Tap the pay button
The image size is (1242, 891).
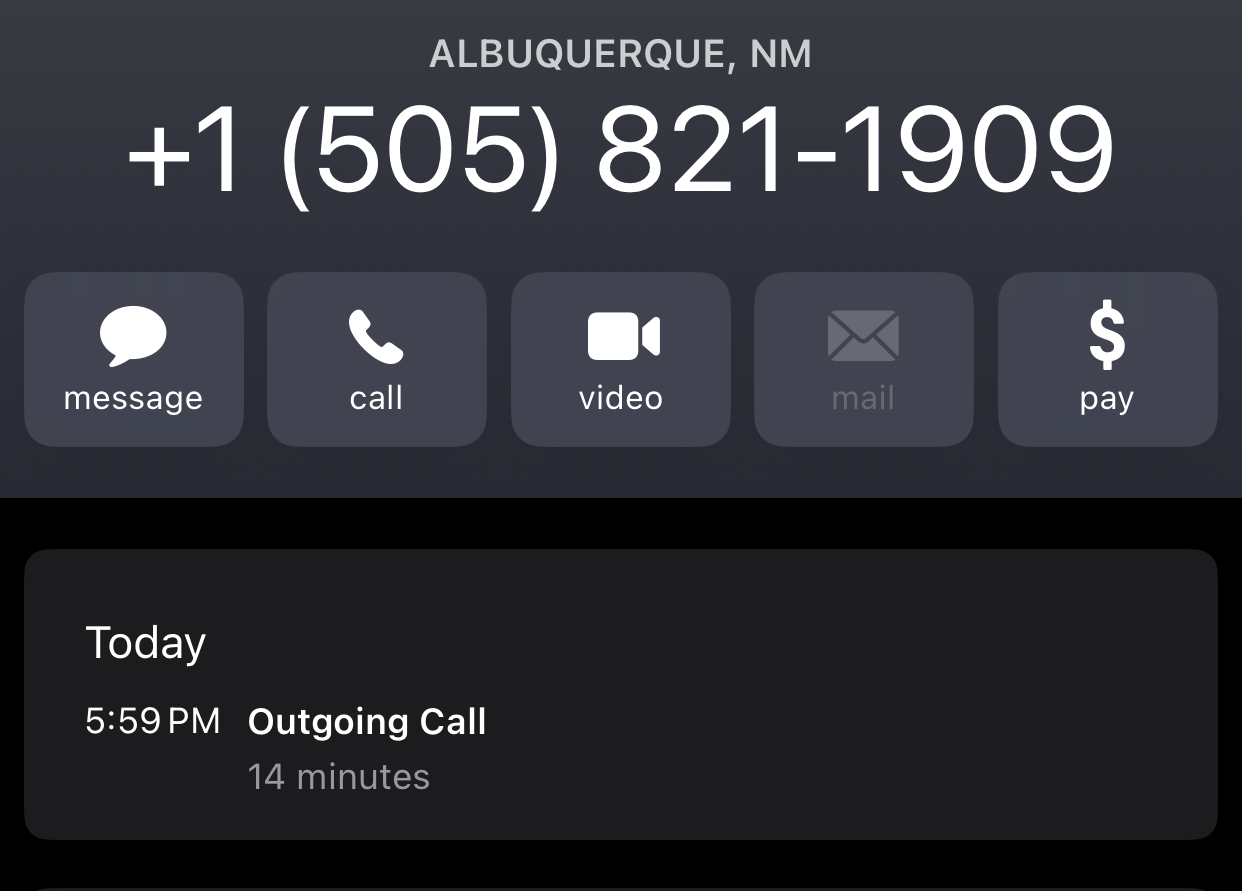point(1107,359)
